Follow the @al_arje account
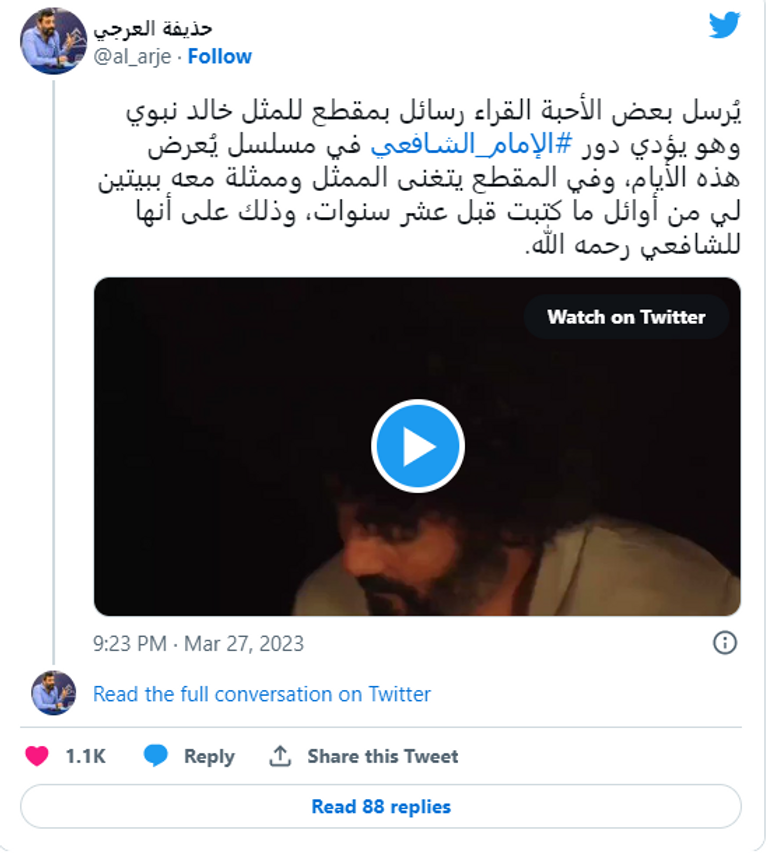This screenshot has width=768, height=858. pos(220,57)
